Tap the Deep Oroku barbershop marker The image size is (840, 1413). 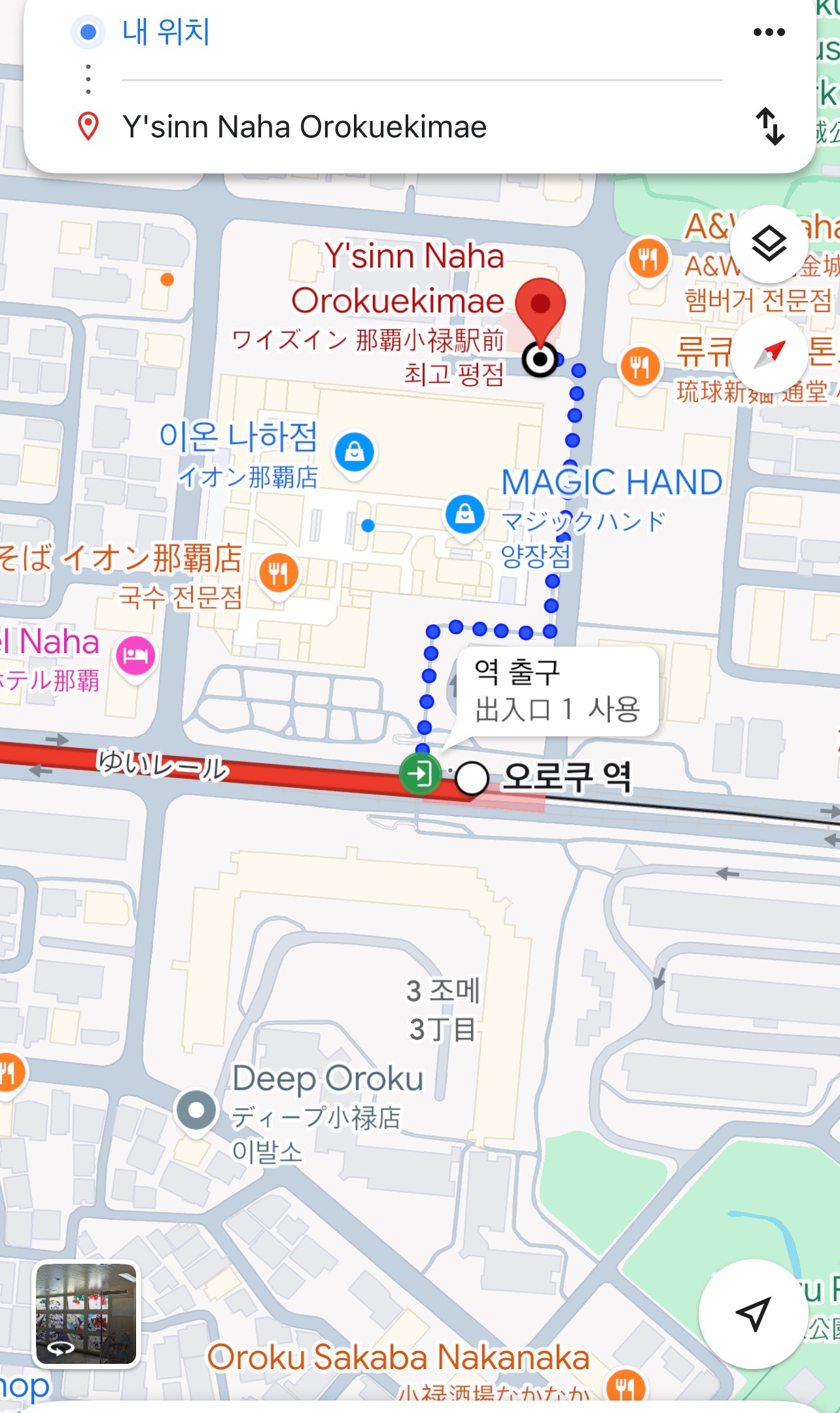[x=196, y=1110]
